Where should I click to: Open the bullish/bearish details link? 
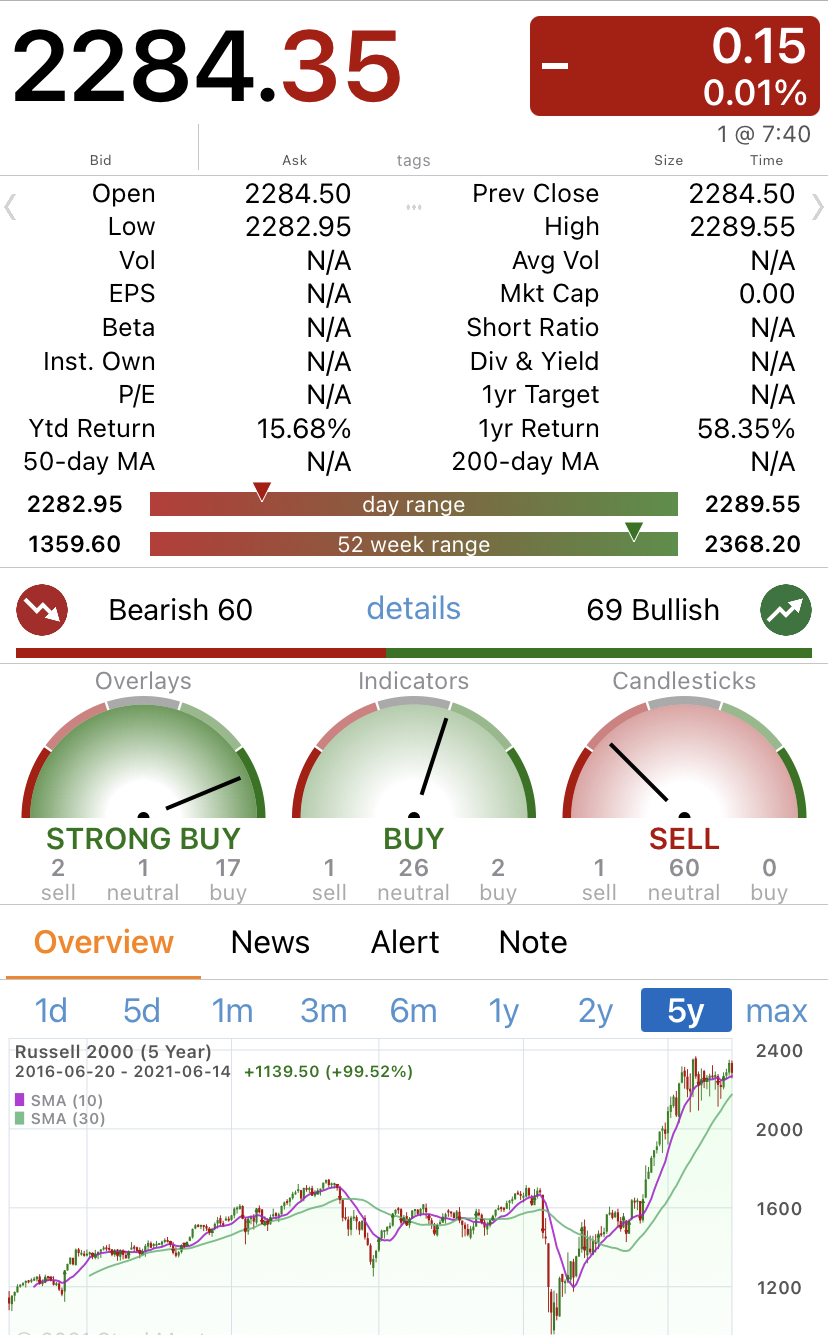[x=413, y=609]
